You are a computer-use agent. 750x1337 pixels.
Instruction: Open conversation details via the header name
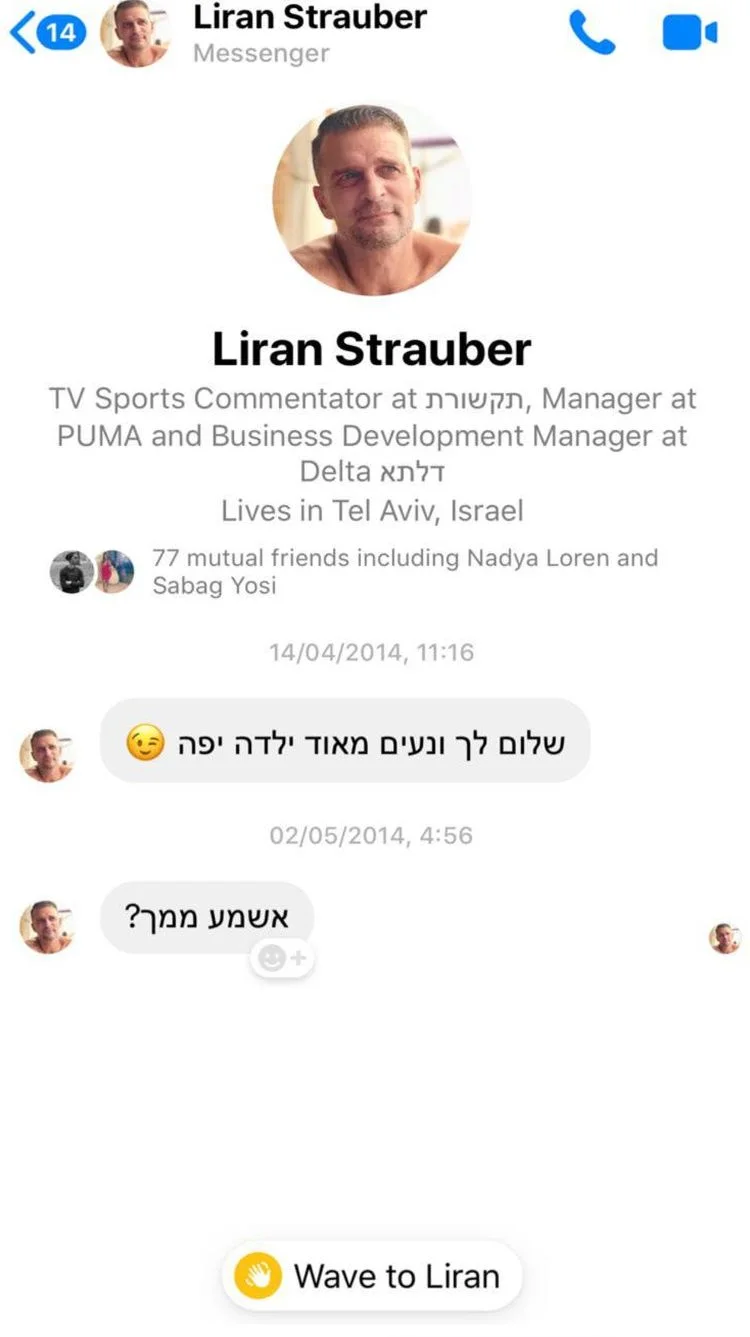(x=310, y=17)
